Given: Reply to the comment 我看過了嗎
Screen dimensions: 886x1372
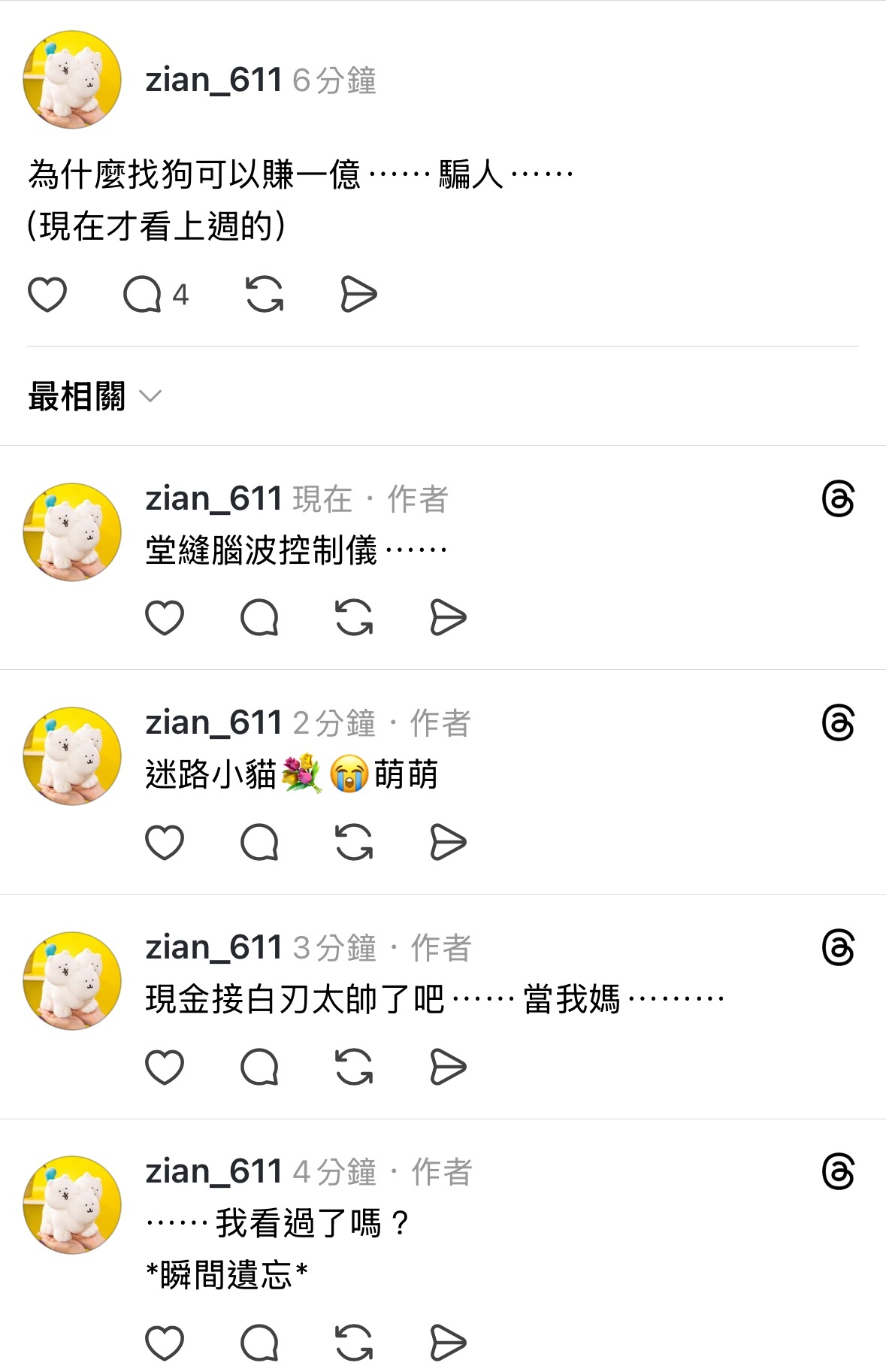Looking at the screenshot, I should coord(259,1343).
